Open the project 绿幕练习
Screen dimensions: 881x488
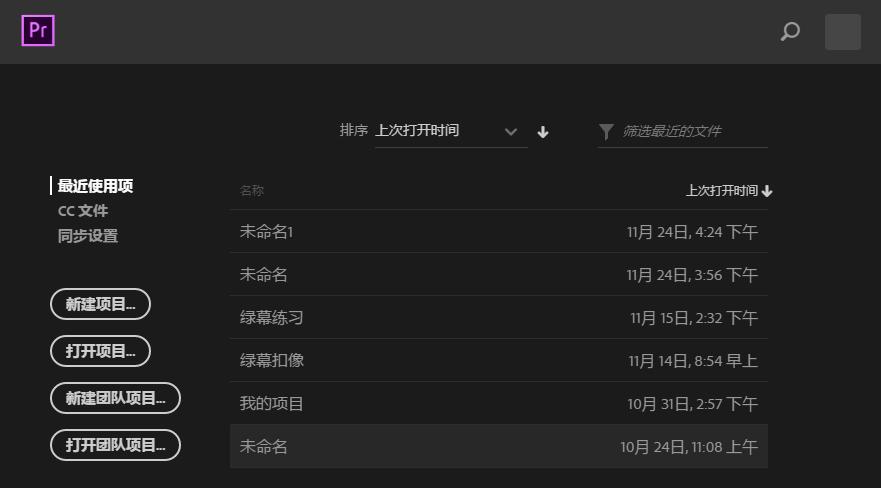[x=271, y=318]
